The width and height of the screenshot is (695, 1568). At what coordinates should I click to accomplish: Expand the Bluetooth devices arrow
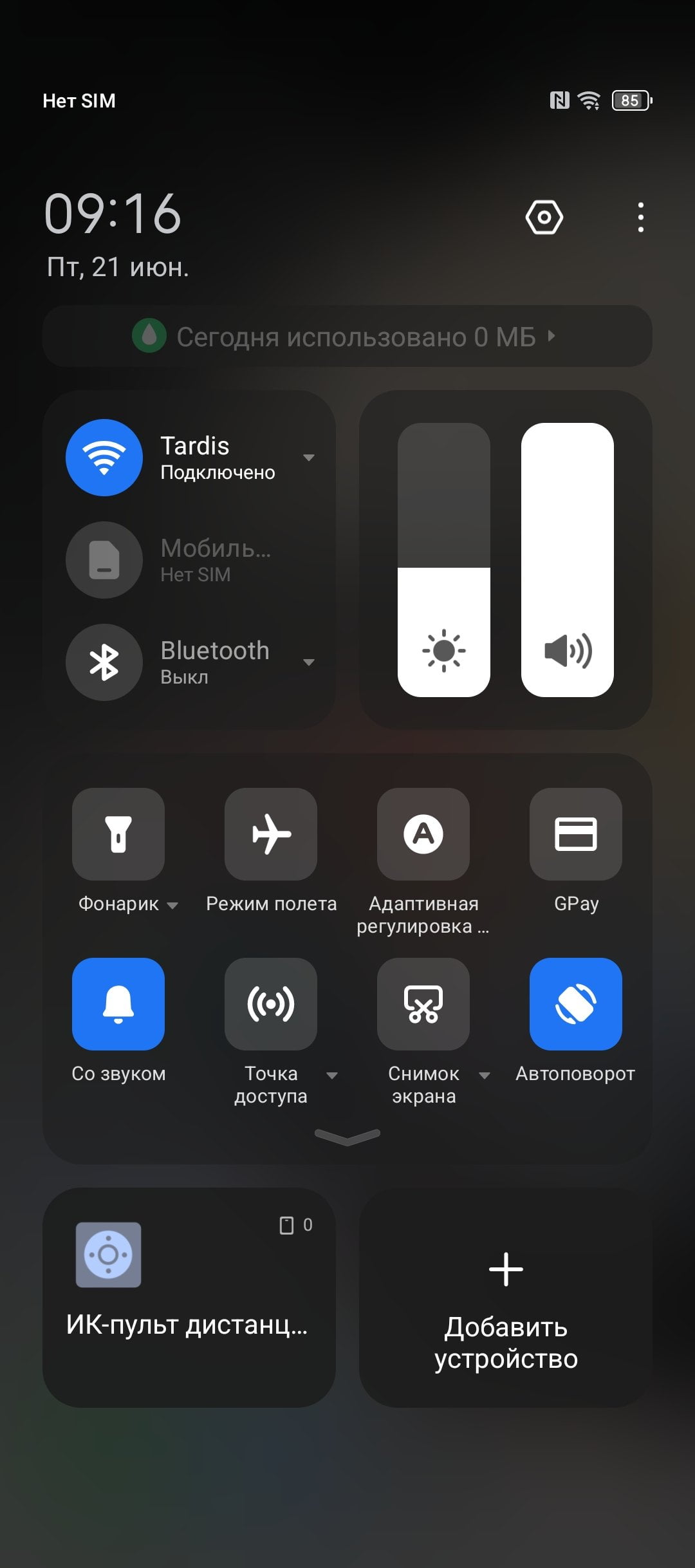pyautogui.click(x=309, y=662)
